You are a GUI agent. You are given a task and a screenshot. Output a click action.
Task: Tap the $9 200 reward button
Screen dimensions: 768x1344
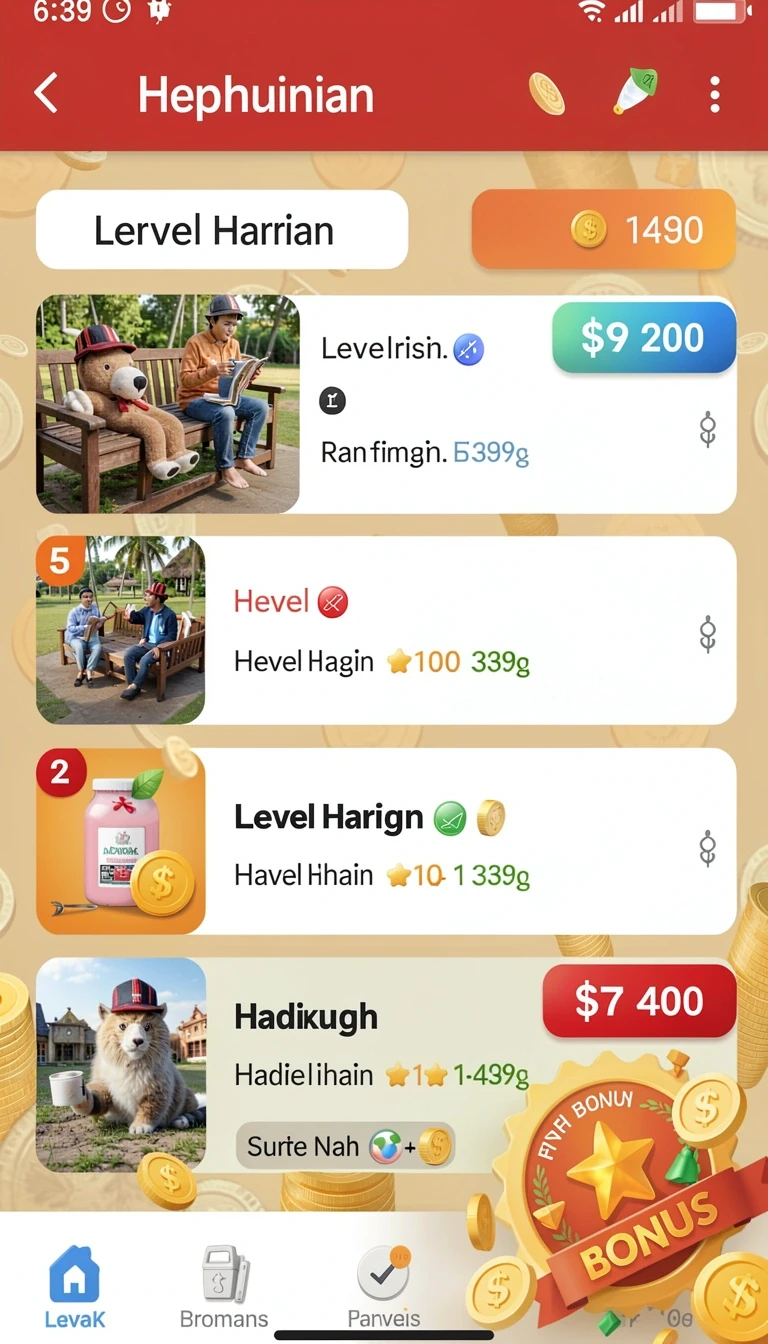644,338
